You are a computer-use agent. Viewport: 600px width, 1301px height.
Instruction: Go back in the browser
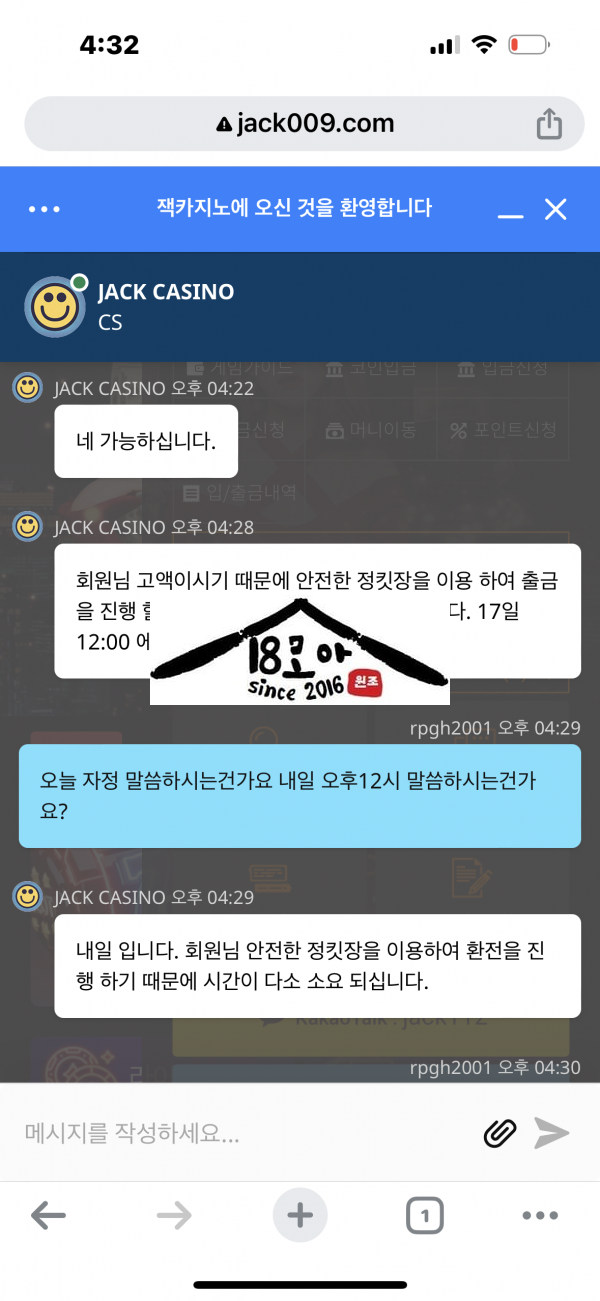tap(48, 1216)
